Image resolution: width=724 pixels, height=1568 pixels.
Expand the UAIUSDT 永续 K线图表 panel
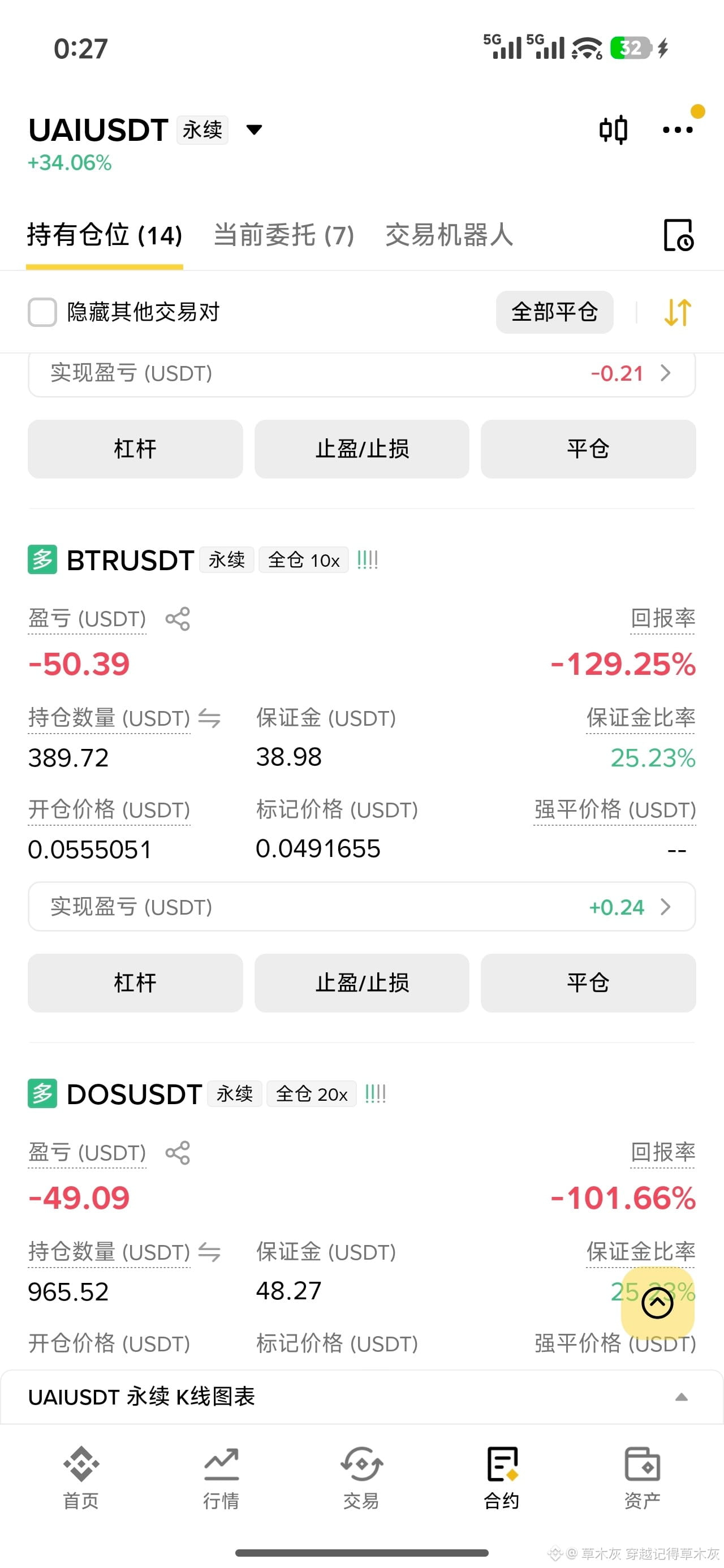[x=361, y=1397]
